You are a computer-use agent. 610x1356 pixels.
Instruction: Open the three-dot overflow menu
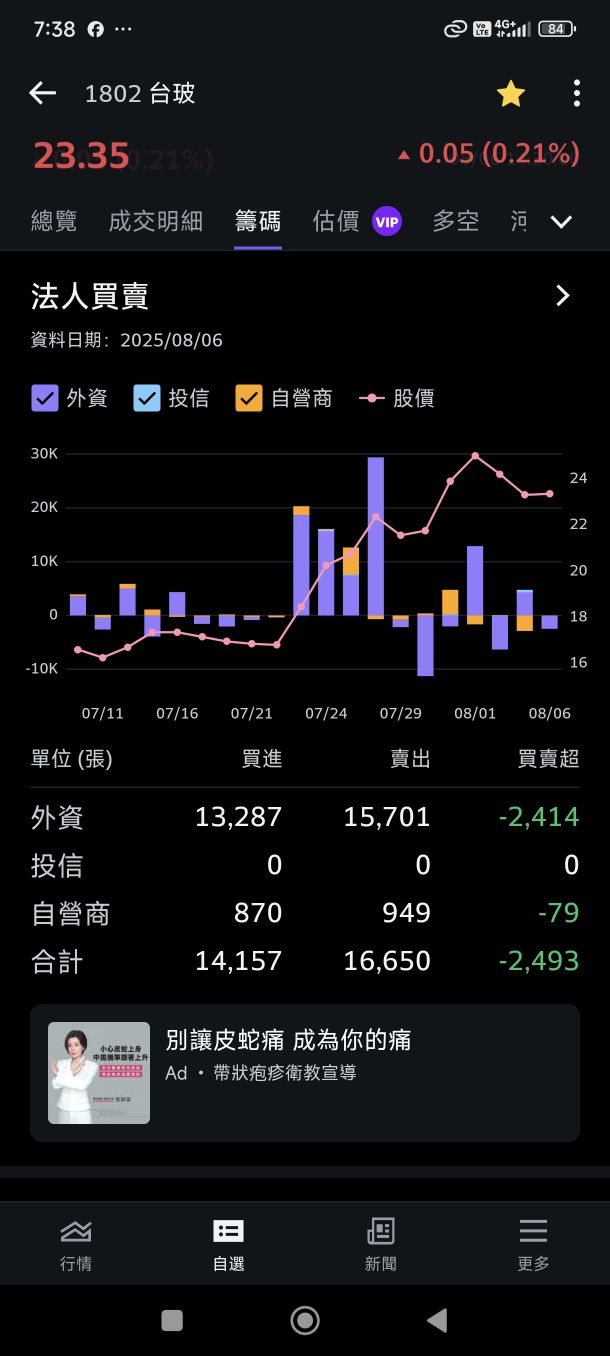[577, 94]
